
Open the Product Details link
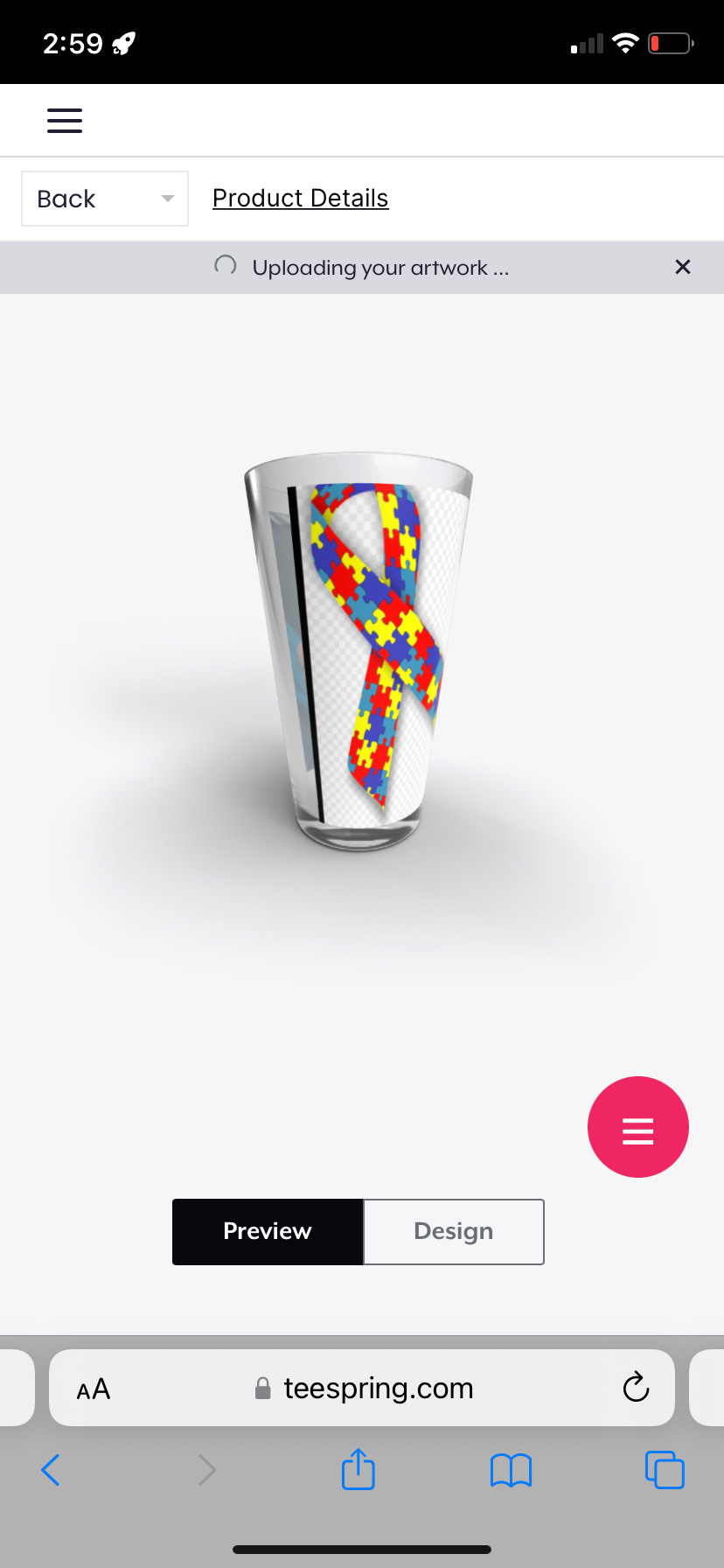point(300,199)
